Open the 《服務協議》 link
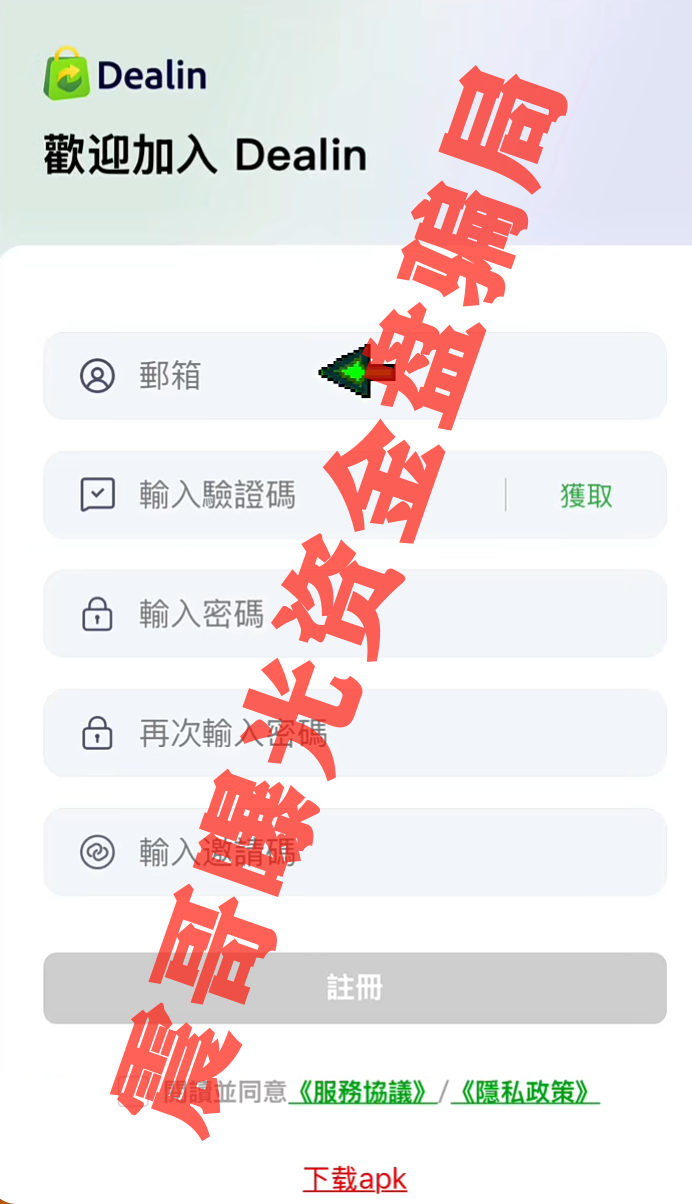This screenshot has height=1204, width=692. point(363,1092)
